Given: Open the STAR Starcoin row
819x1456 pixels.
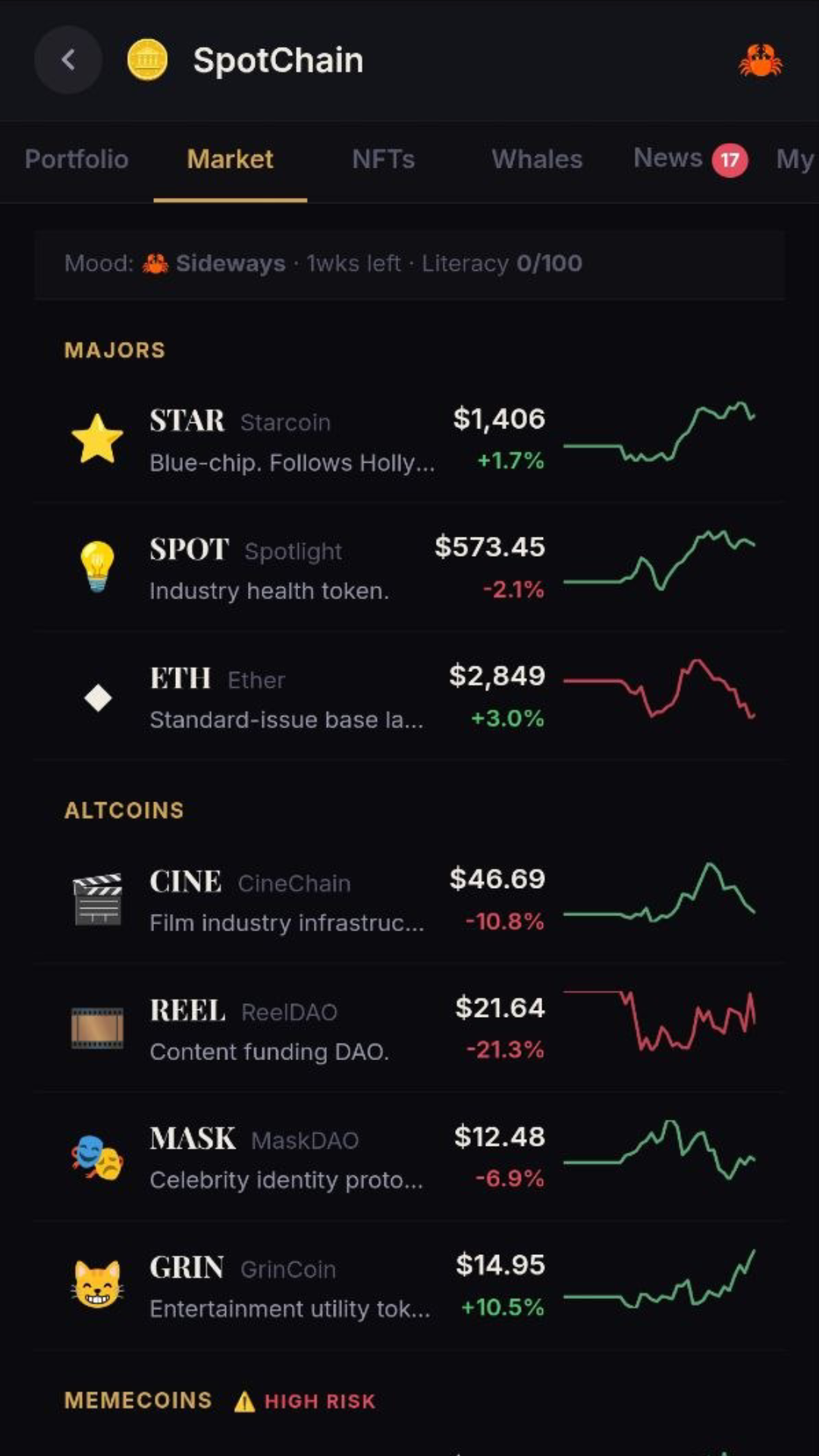Looking at the screenshot, I should (x=409, y=439).
